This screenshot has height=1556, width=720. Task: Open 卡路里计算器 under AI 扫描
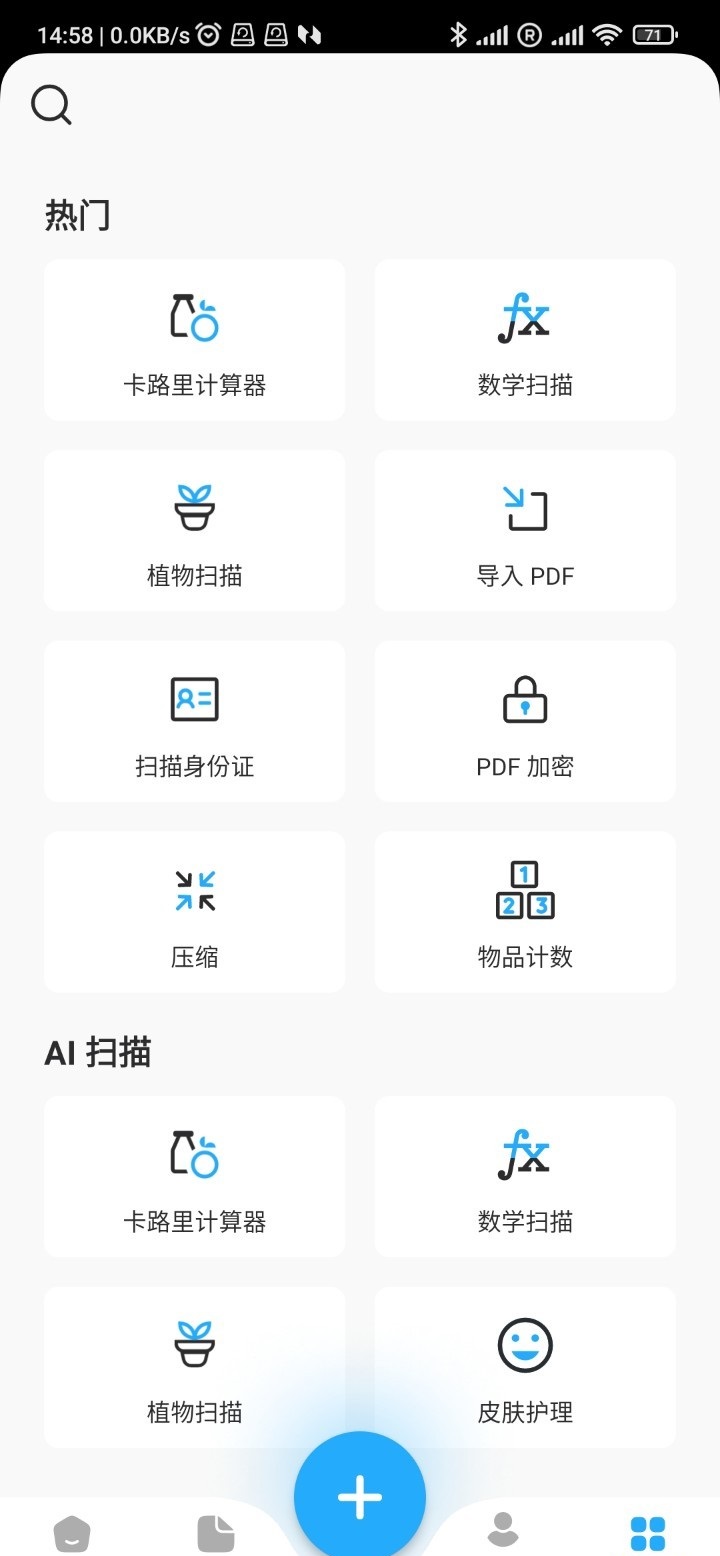coord(194,1176)
